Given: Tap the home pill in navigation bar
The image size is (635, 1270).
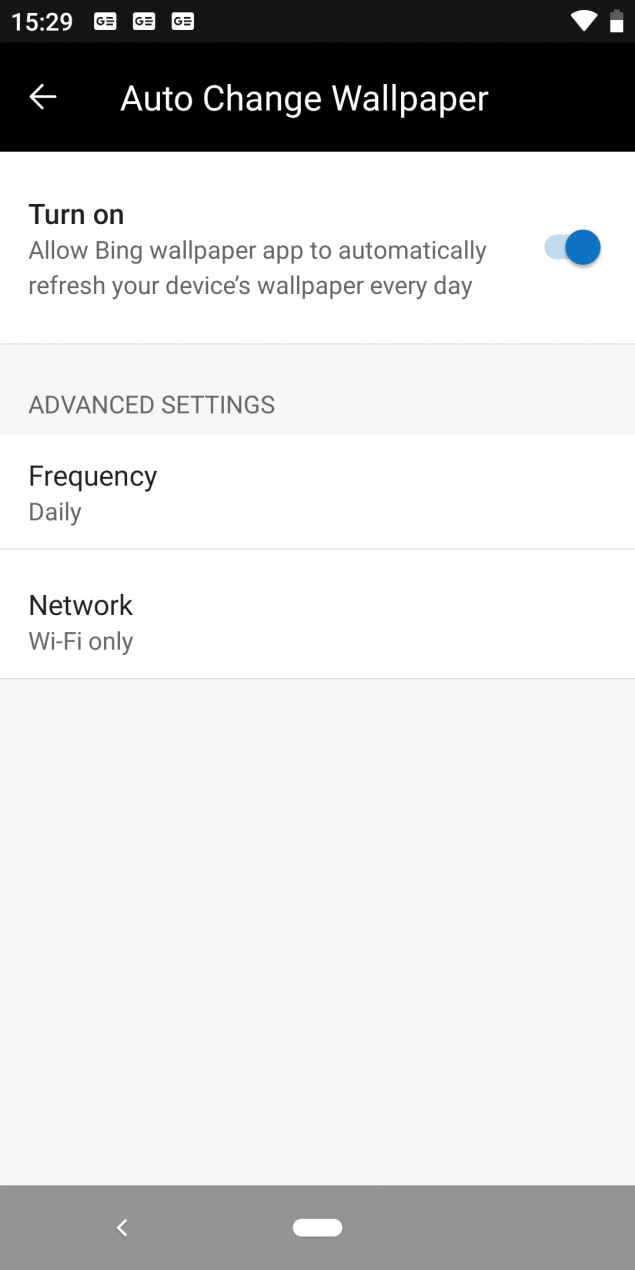Looking at the screenshot, I should [x=318, y=1227].
